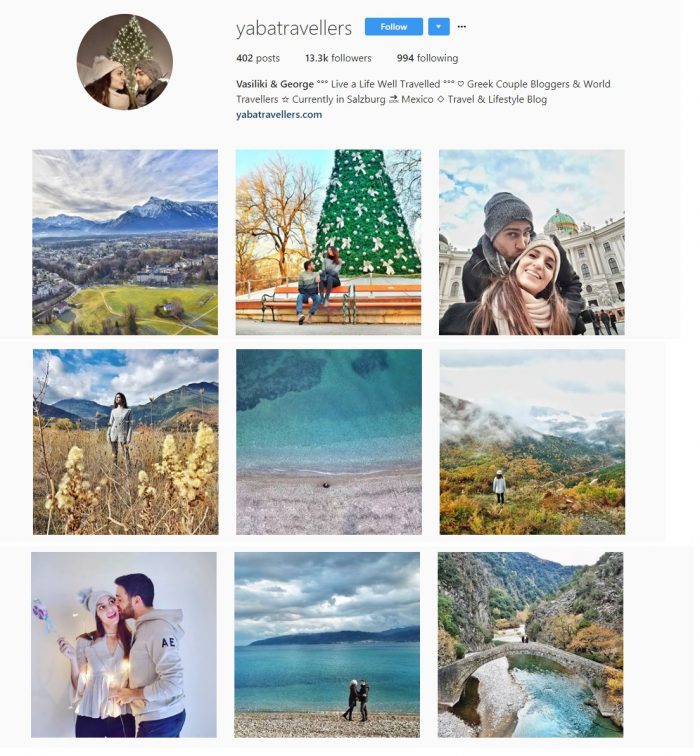This screenshot has height=756, width=700.
Task: Open the aerial turquoise shoreline post
Action: [x=328, y=441]
